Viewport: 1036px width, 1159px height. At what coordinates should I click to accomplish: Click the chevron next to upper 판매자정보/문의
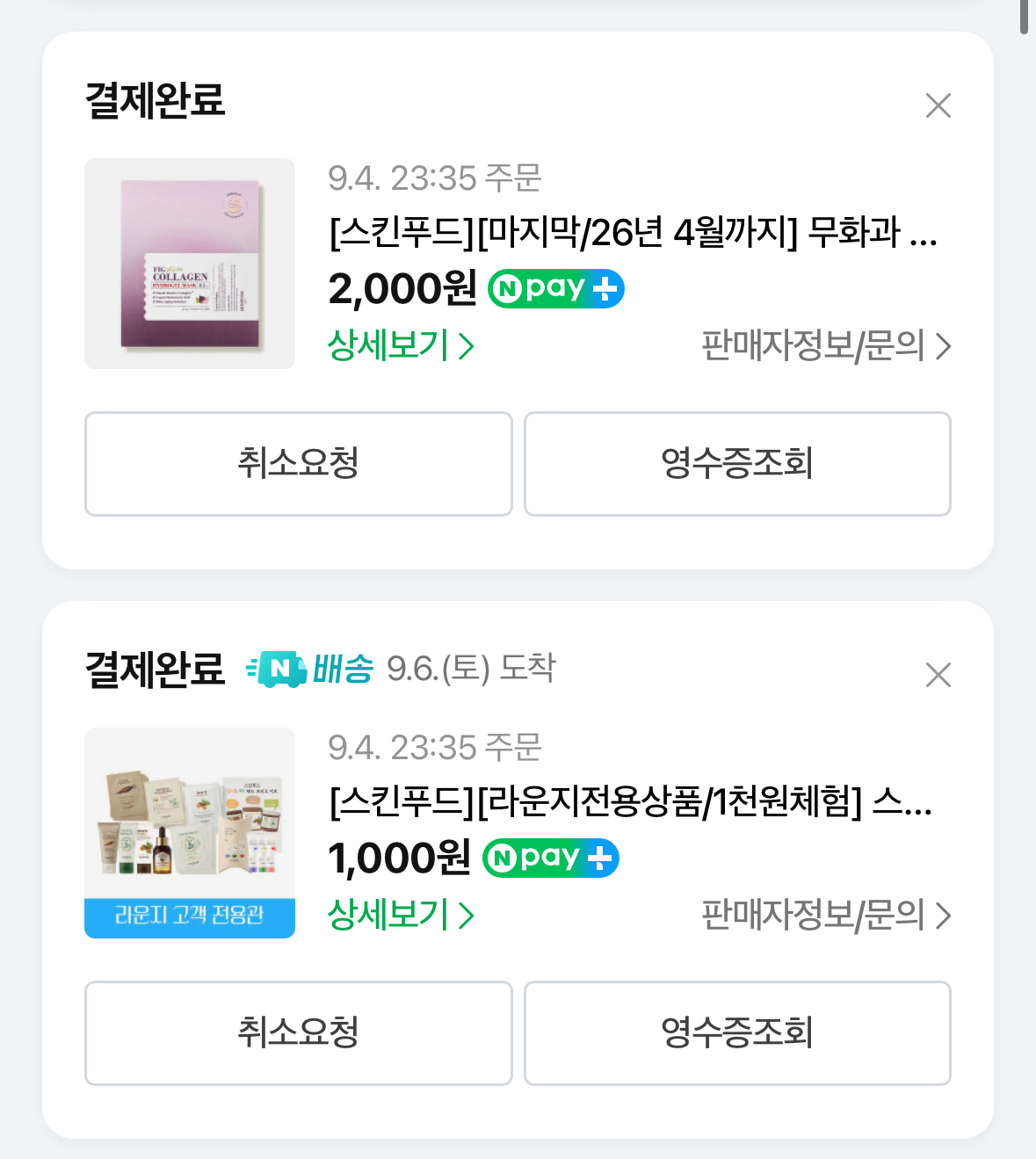[x=944, y=347]
